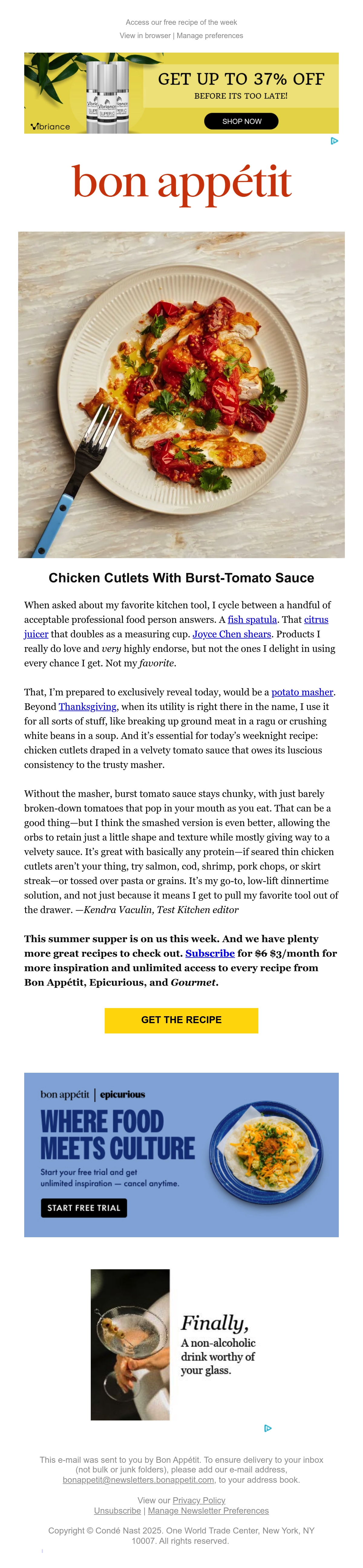This screenshot has width=363, height=1568.
Task: Open Manage Newsletter Preferences in footer
Action: tap(208, 1511)
